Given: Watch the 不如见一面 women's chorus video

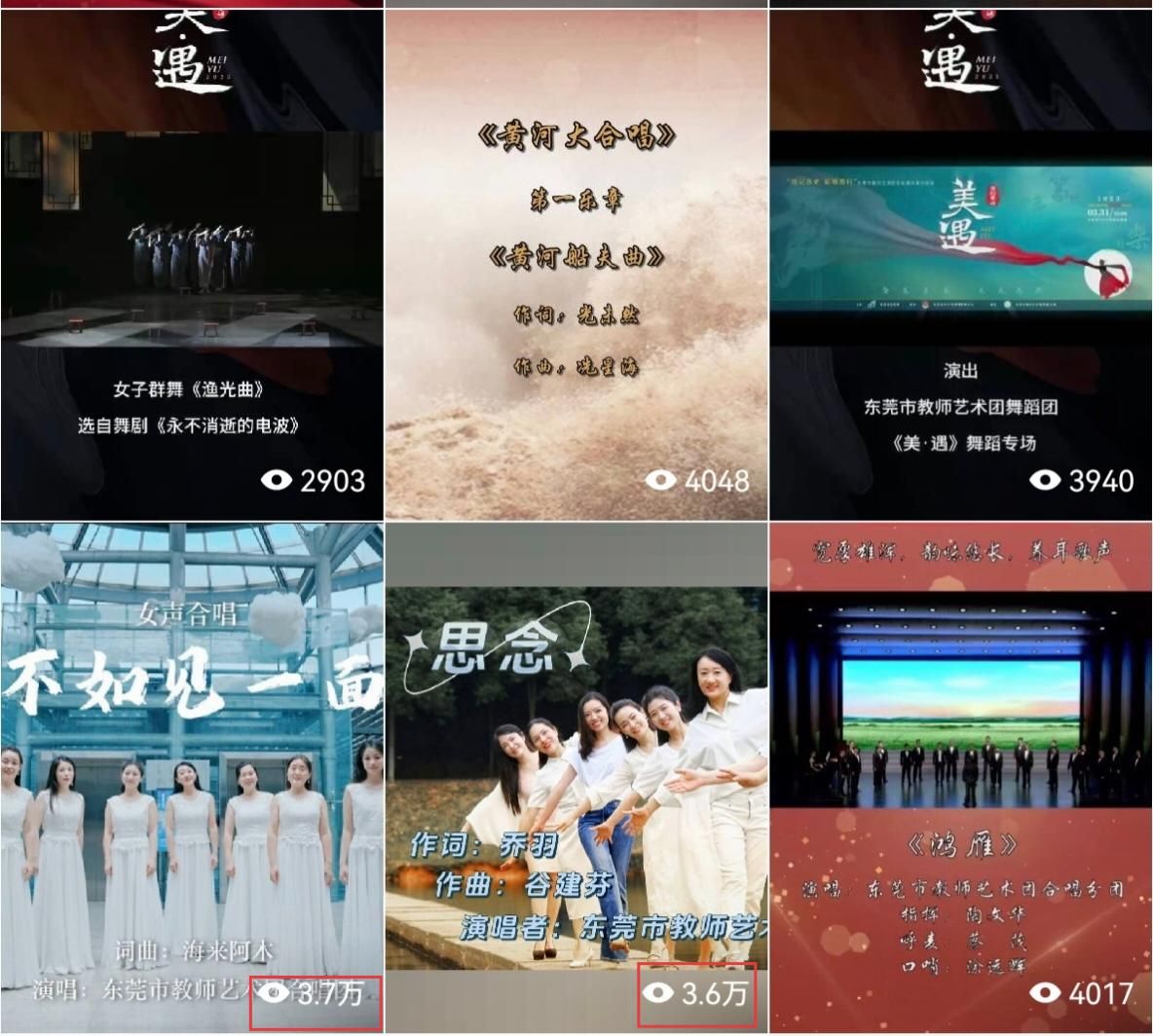Looking at the screenshot, I should [192, 779].
